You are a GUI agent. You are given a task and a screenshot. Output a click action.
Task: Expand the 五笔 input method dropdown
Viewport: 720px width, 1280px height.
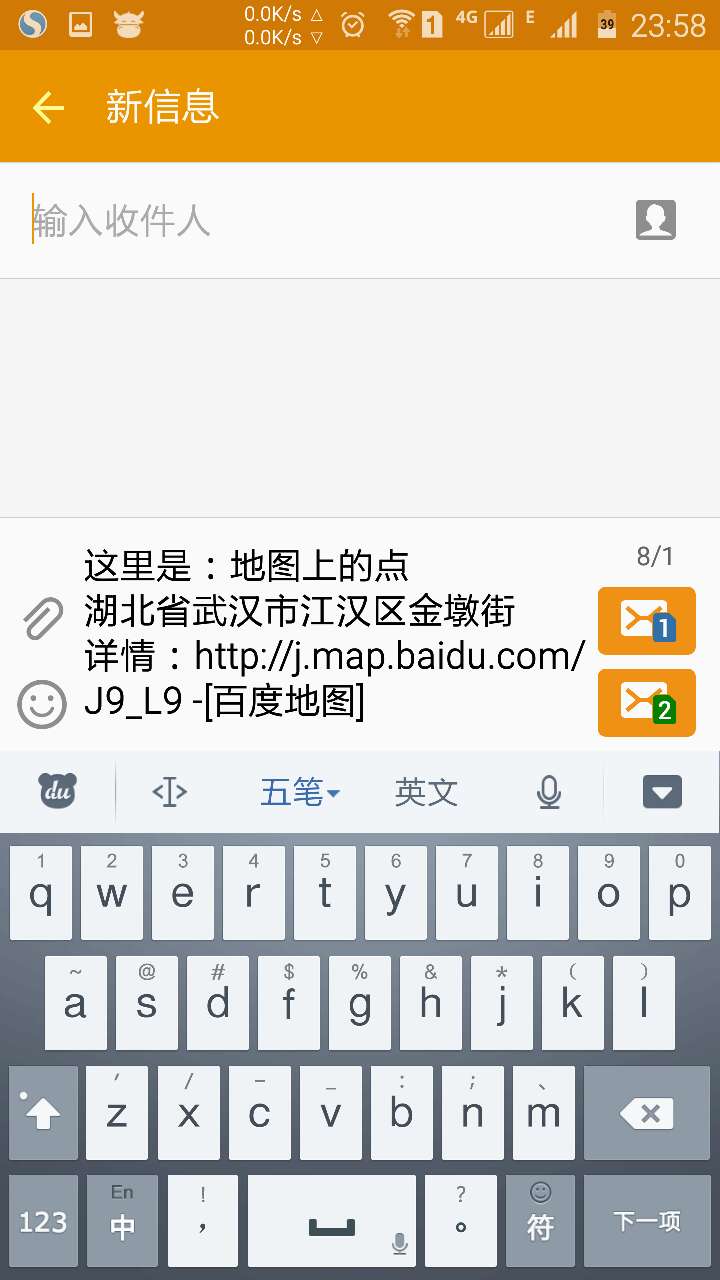(299, 793)
